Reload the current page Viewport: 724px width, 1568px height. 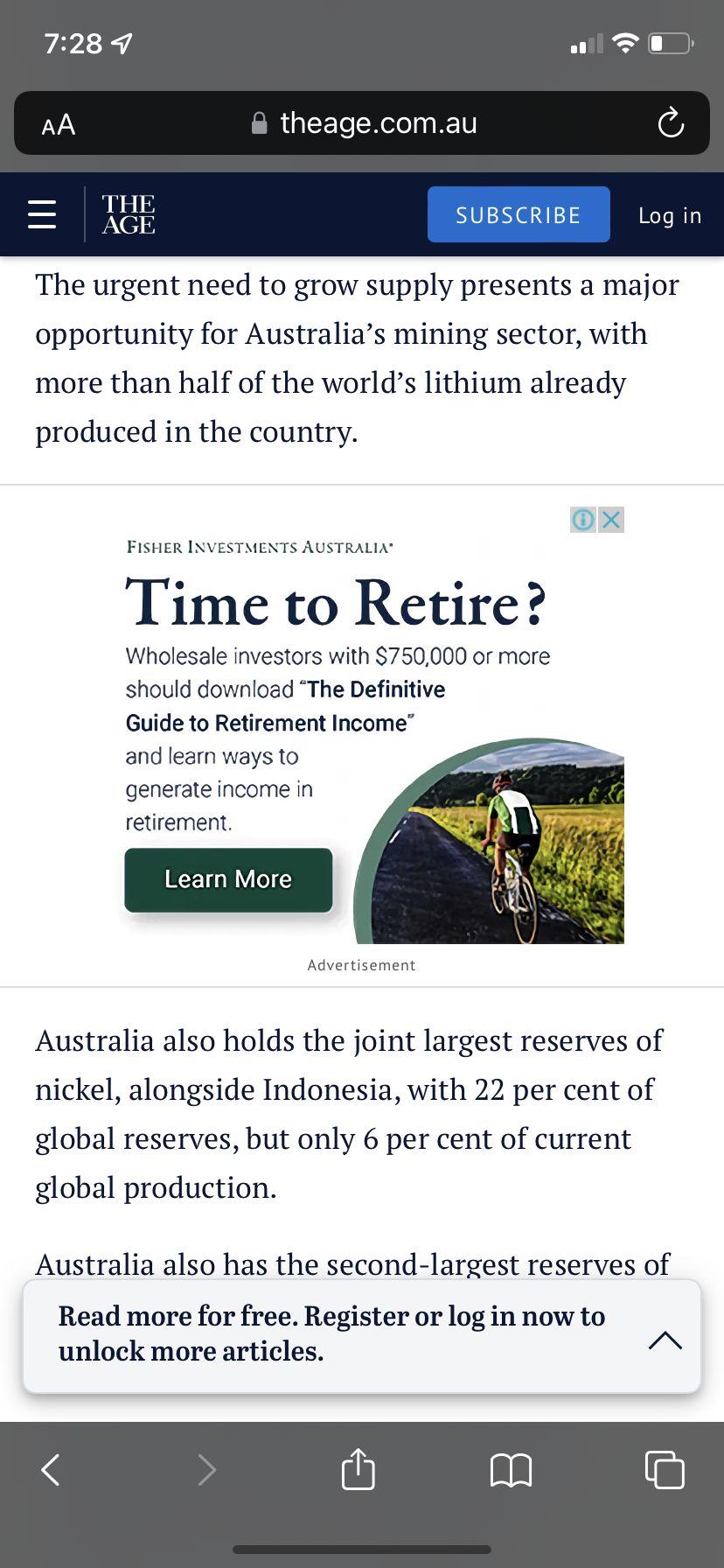pos(671,123)
